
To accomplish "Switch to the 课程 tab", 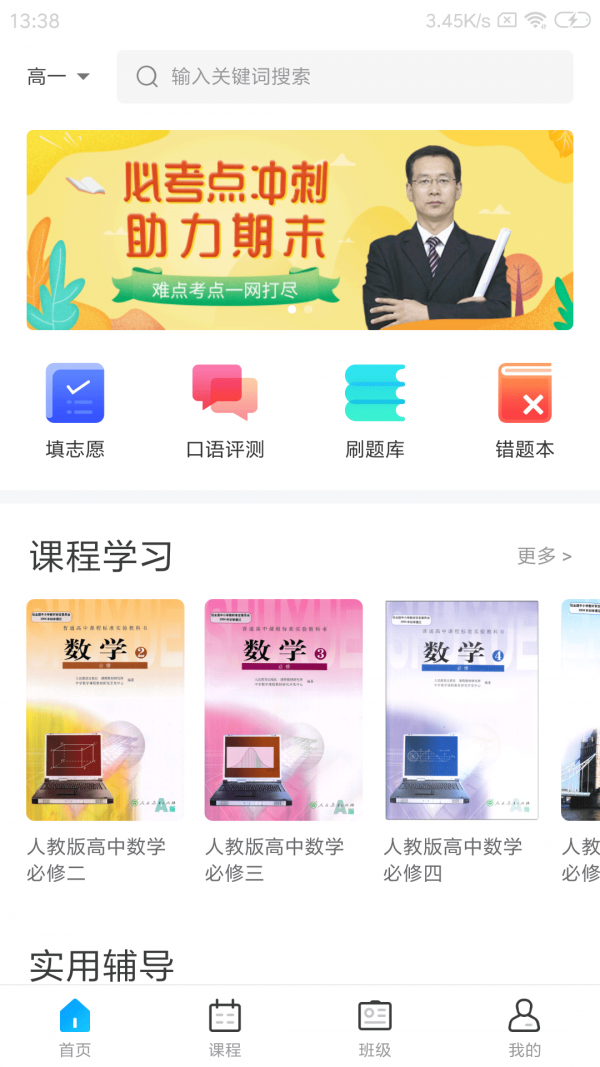I will click(x=225, y=1027).
